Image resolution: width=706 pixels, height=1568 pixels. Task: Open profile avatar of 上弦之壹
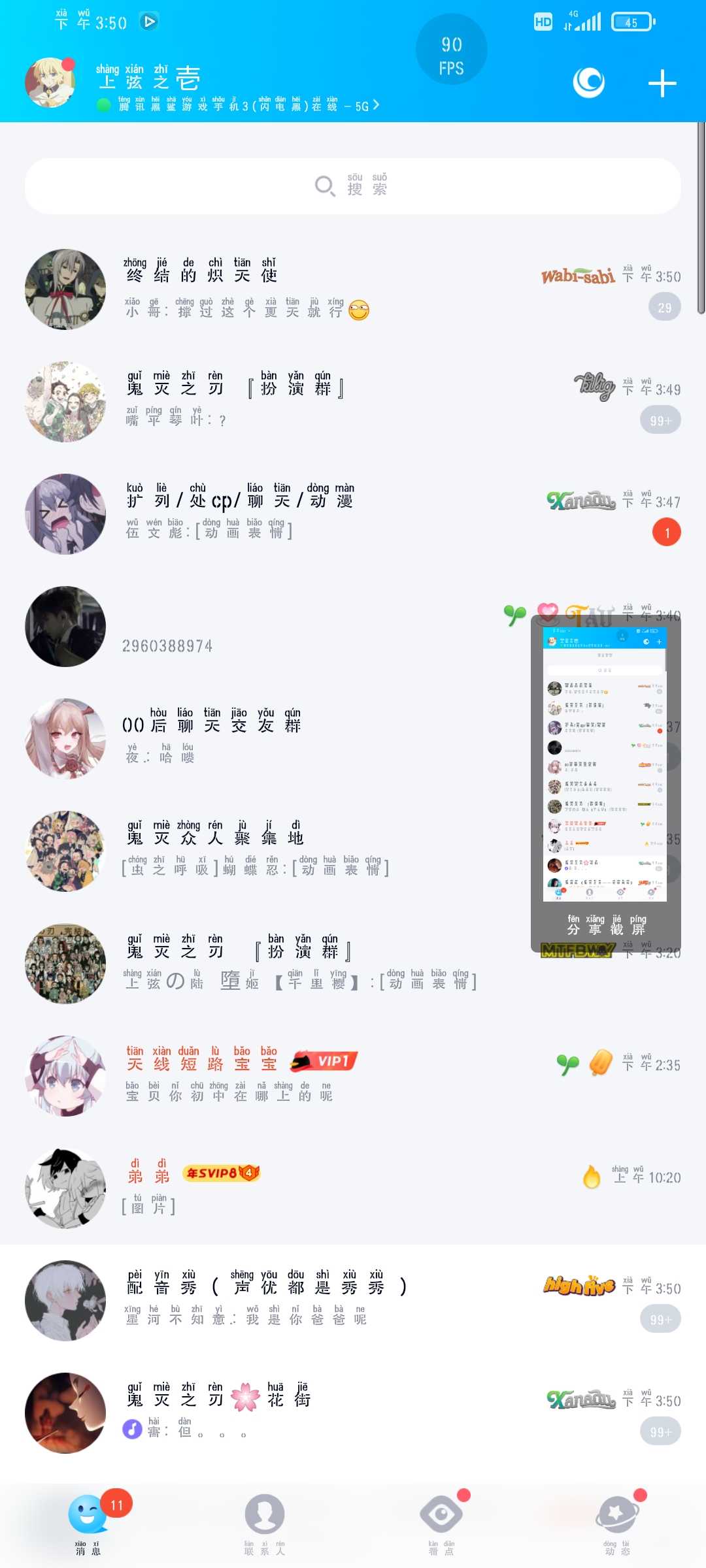(50, 82)
